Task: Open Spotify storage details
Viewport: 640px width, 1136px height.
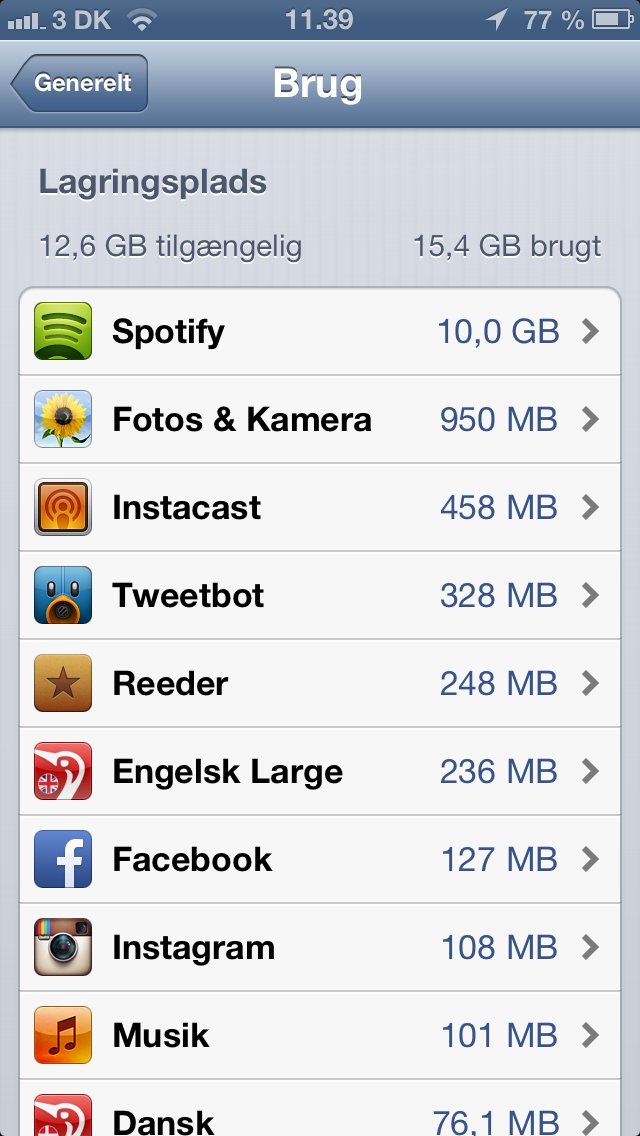Action: 320,331
